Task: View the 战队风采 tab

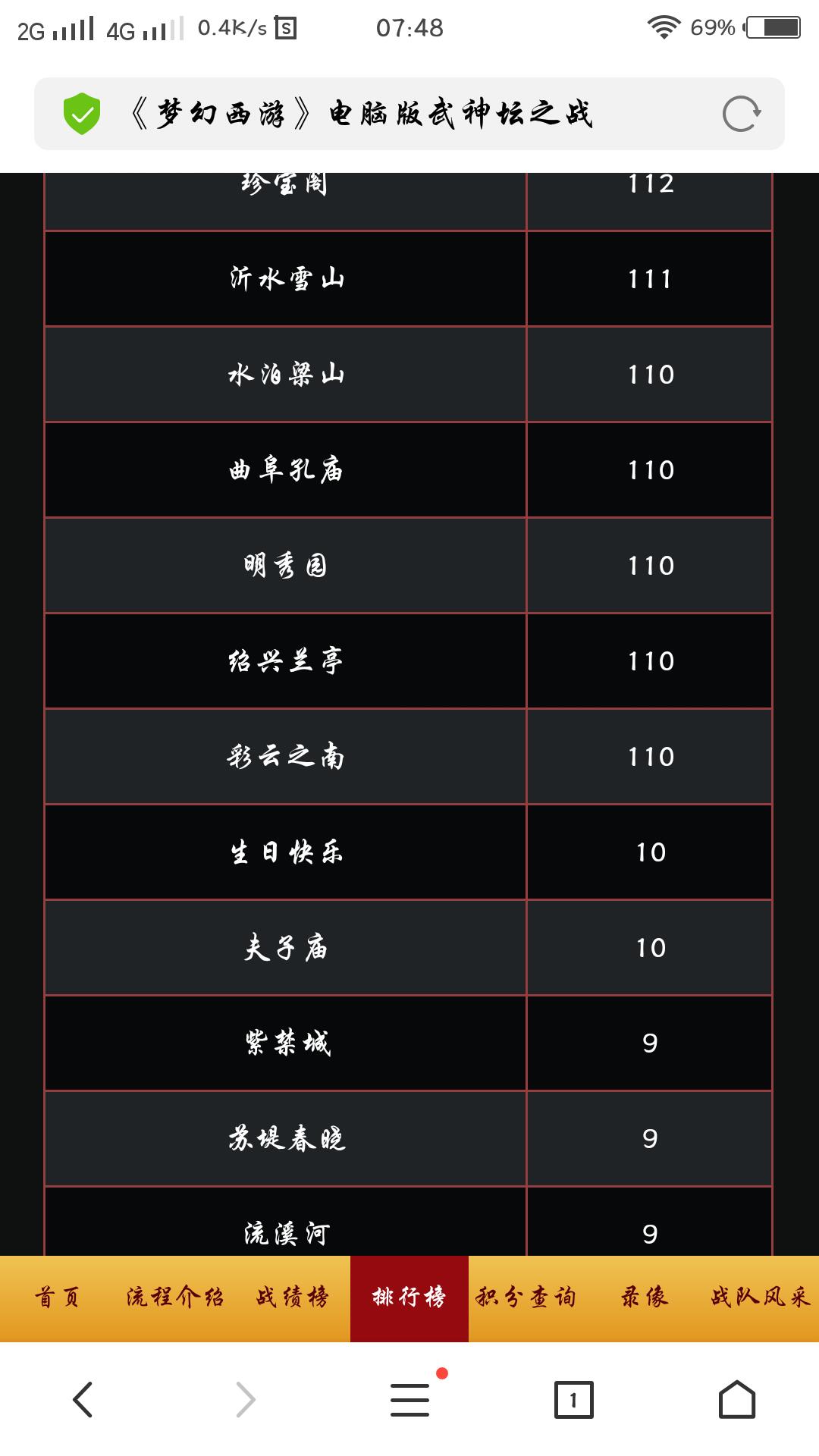Action: pyautogui.click(x=760, y=1298)
